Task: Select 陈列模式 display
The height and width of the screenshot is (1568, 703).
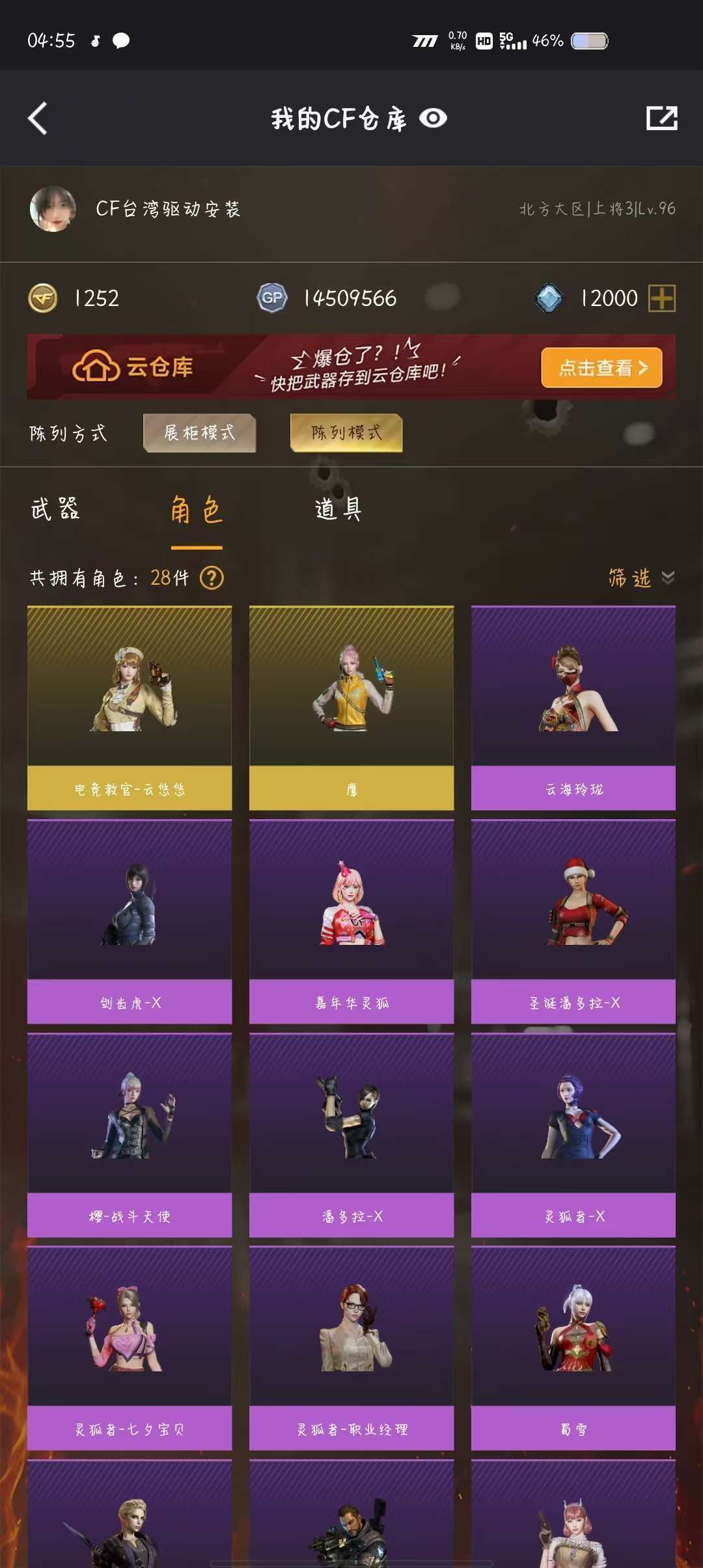Action: coord(346,433)
